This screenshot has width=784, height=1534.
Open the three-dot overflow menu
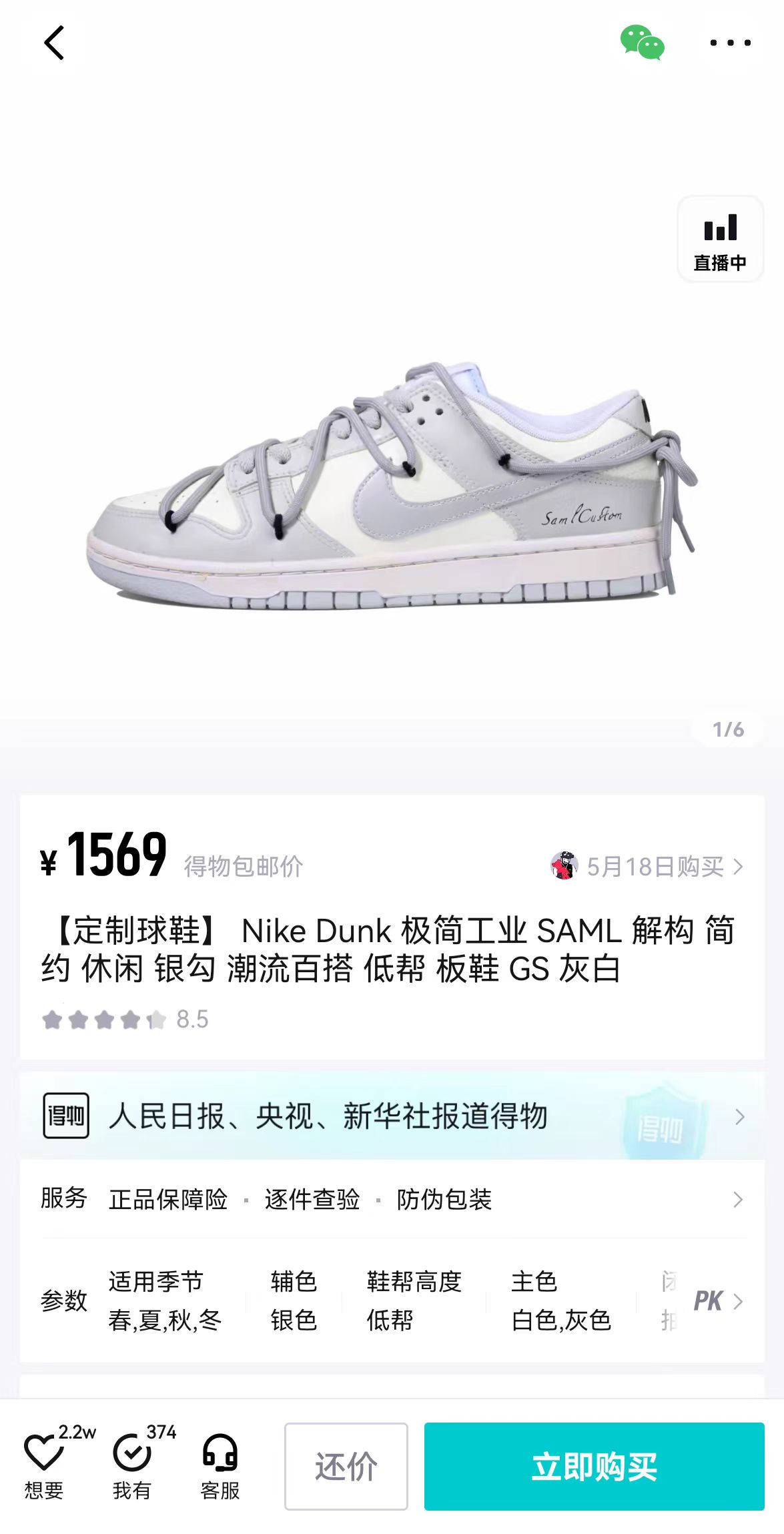coord(731,43)
